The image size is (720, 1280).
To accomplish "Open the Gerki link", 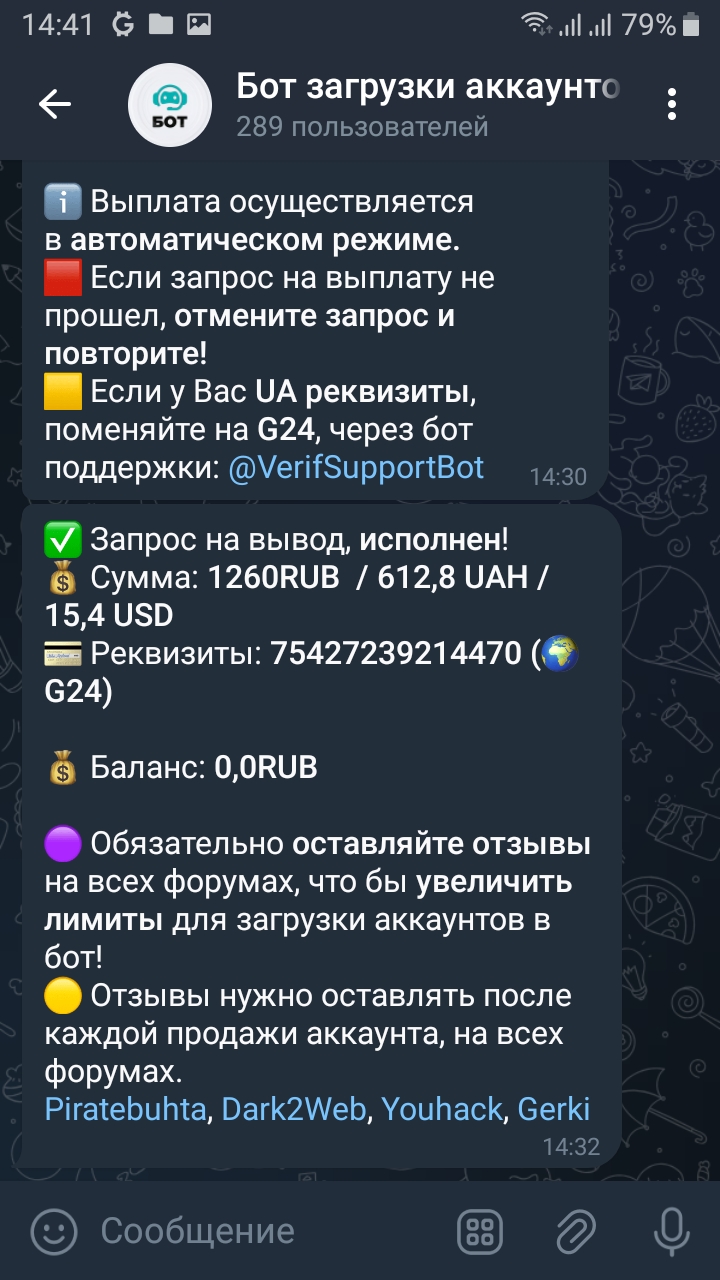I will (x=553, y=1109).
